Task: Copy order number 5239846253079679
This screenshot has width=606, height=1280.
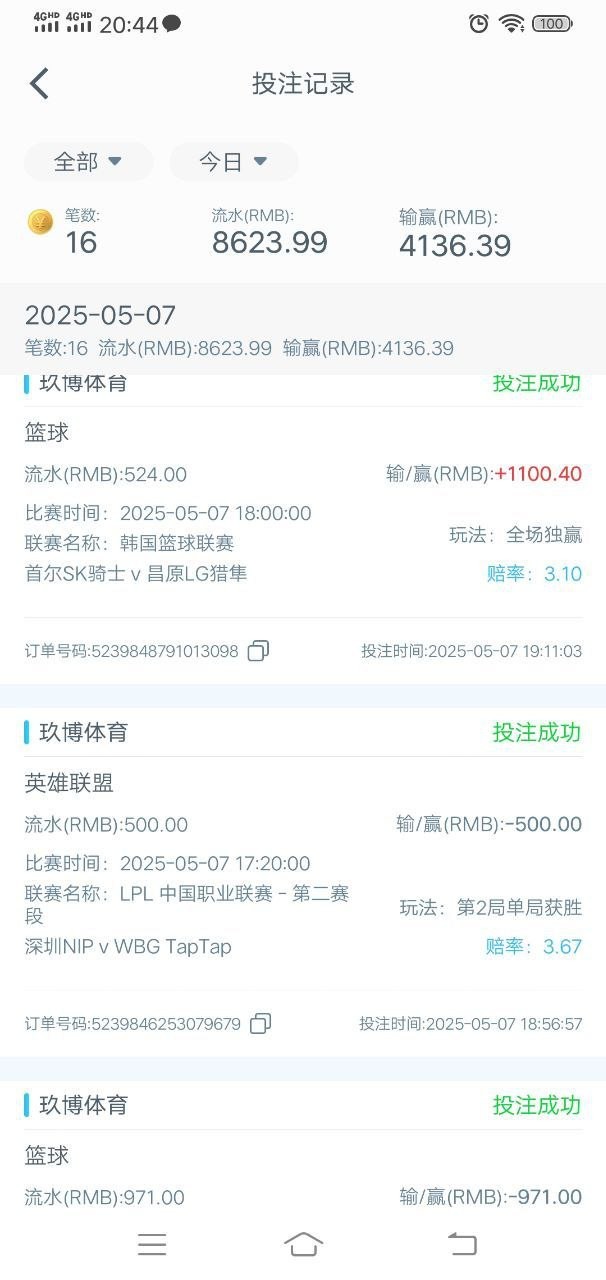Action: click(x=260, y=1023)
